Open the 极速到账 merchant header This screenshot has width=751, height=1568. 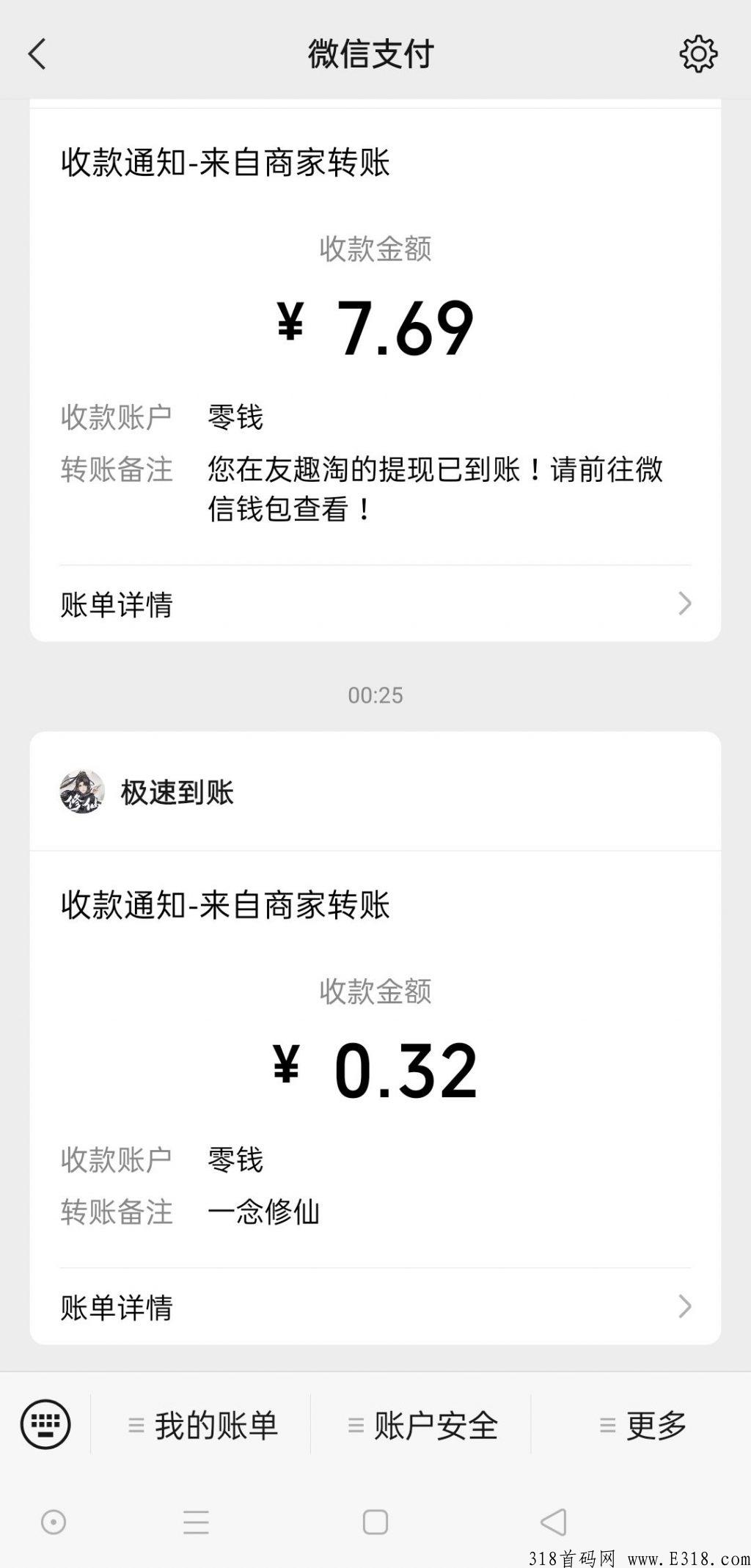coord(375,792)
